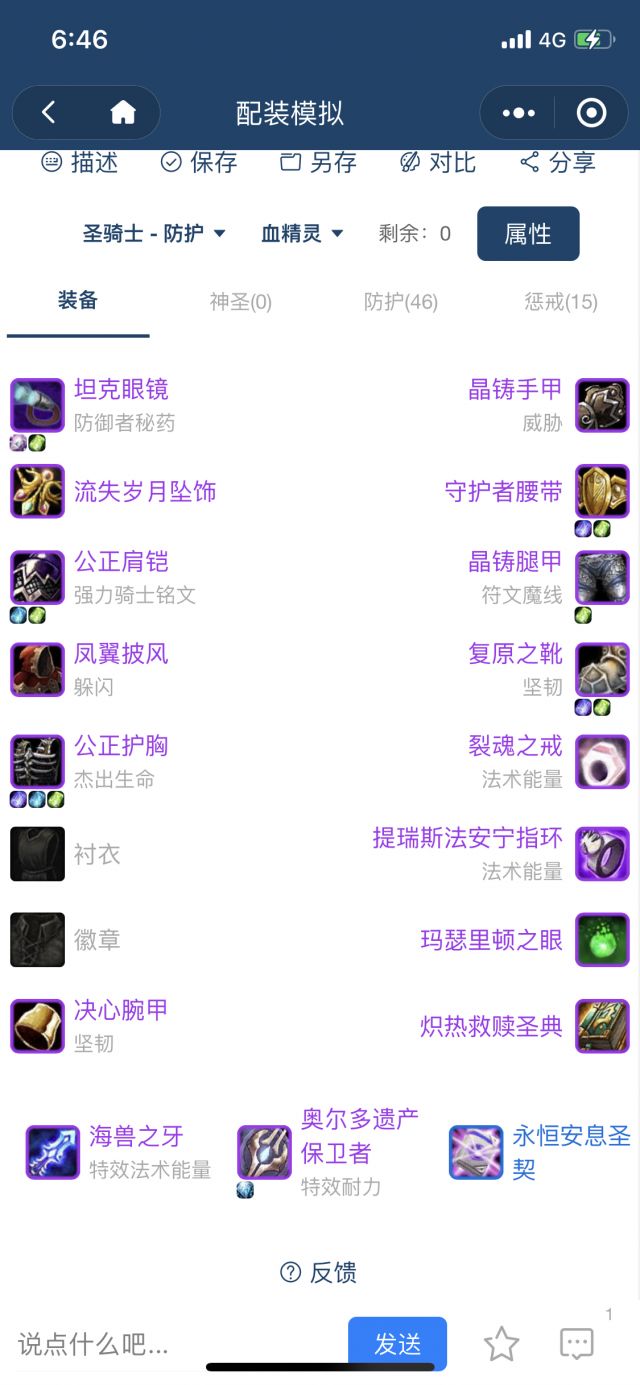The image size is (640, 1385).
Task: Open the 反馈 feedback link
Action: click(319, 1273)
